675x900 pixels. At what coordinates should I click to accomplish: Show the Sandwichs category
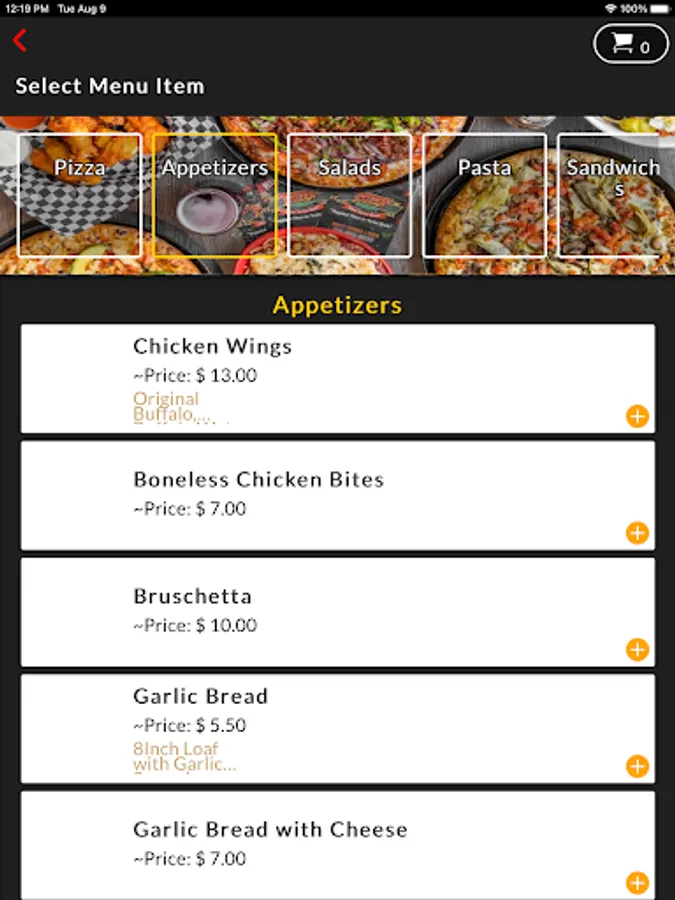(612, 195)
